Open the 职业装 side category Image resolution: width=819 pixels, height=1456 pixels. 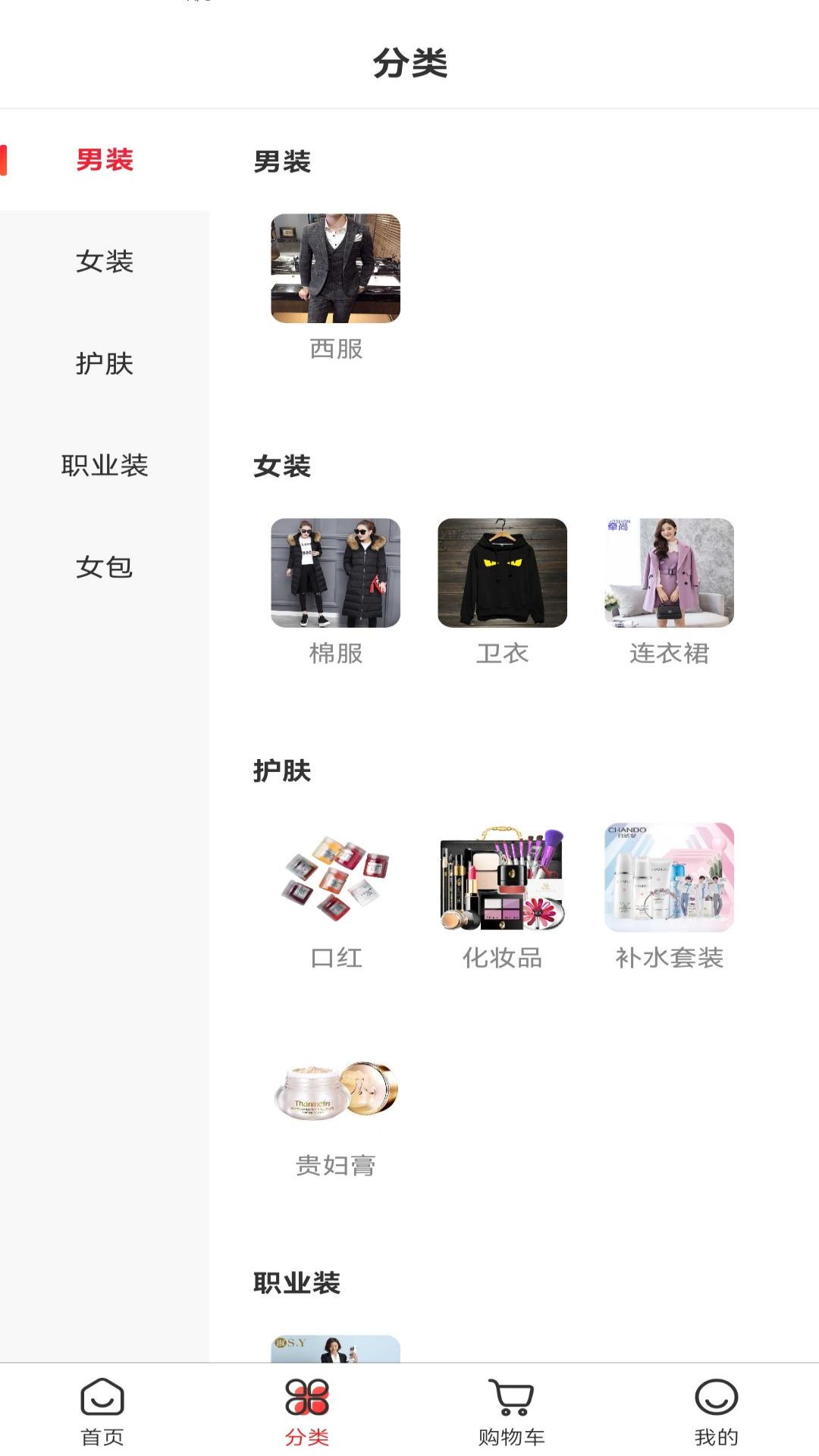coord(105,465)
